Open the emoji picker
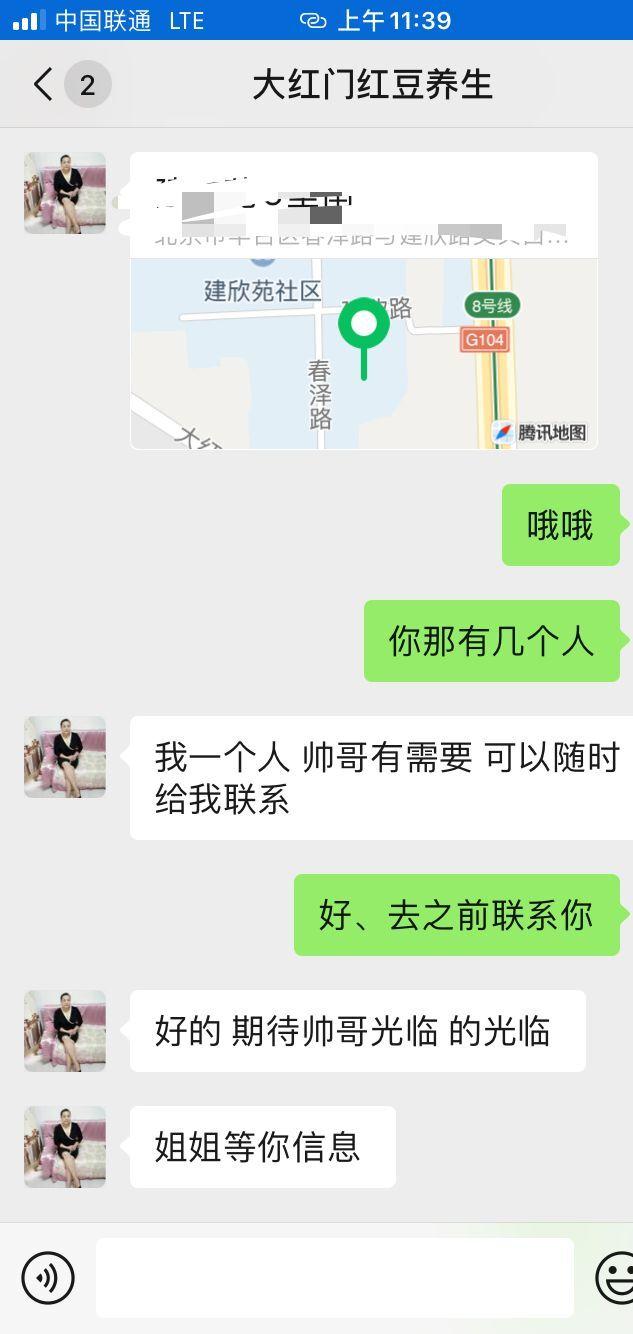633x1334 pixels. pos(615,1277)
